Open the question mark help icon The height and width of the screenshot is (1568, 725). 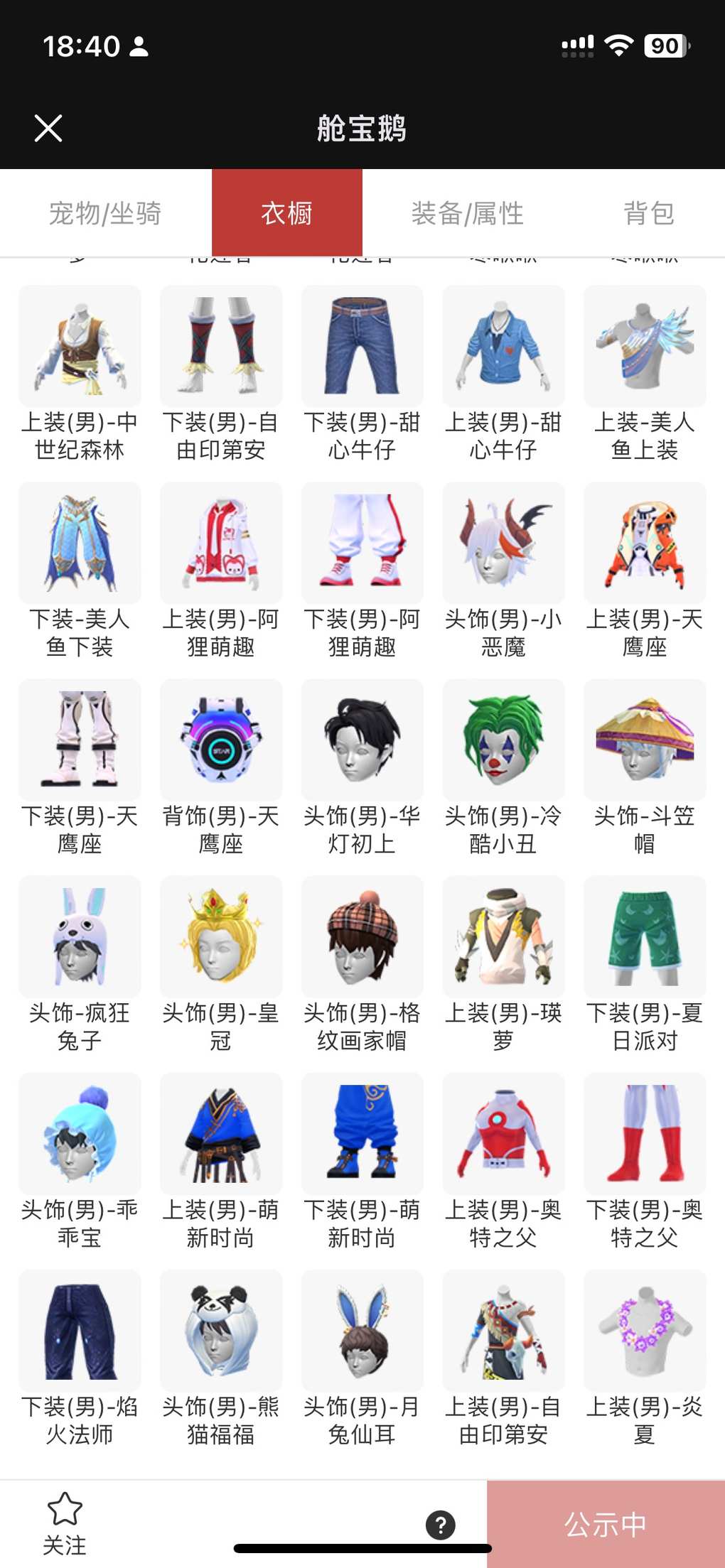tap(440, 1525)
